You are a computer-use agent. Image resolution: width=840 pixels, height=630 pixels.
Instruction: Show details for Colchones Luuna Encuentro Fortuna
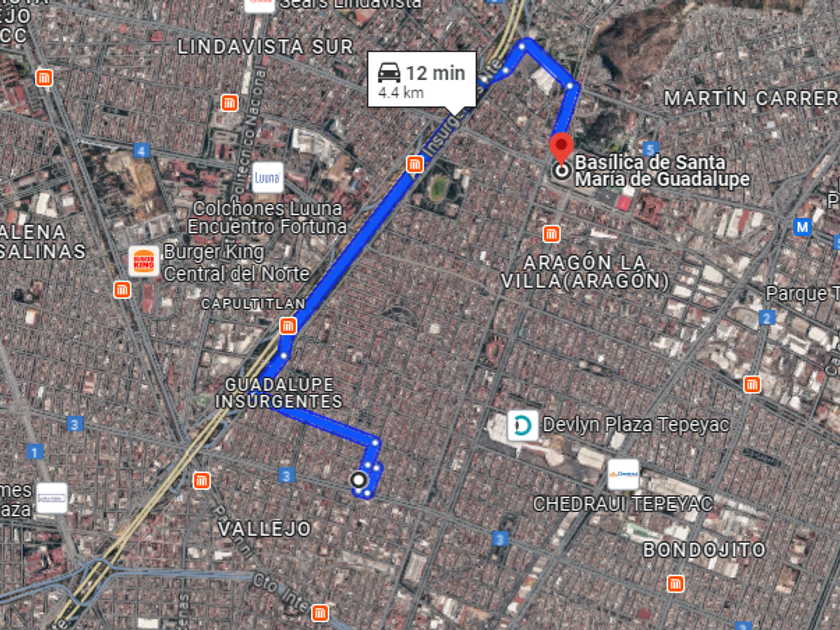tap(267, 178)
